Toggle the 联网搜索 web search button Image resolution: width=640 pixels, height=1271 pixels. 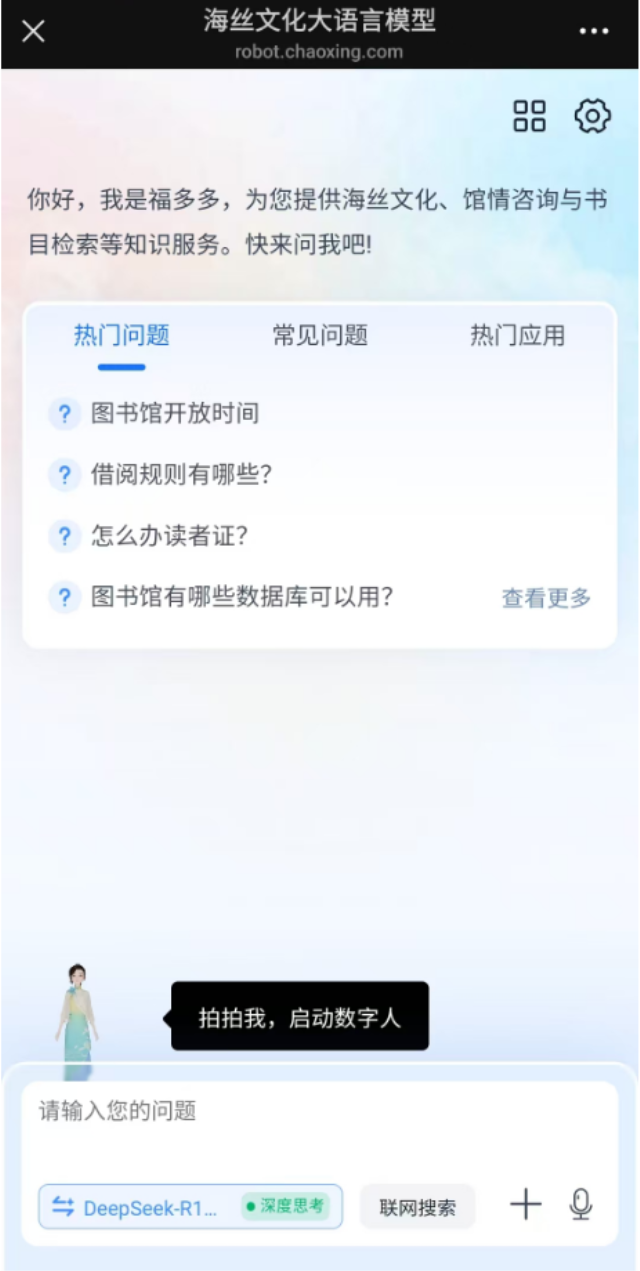click(417, 1207)
